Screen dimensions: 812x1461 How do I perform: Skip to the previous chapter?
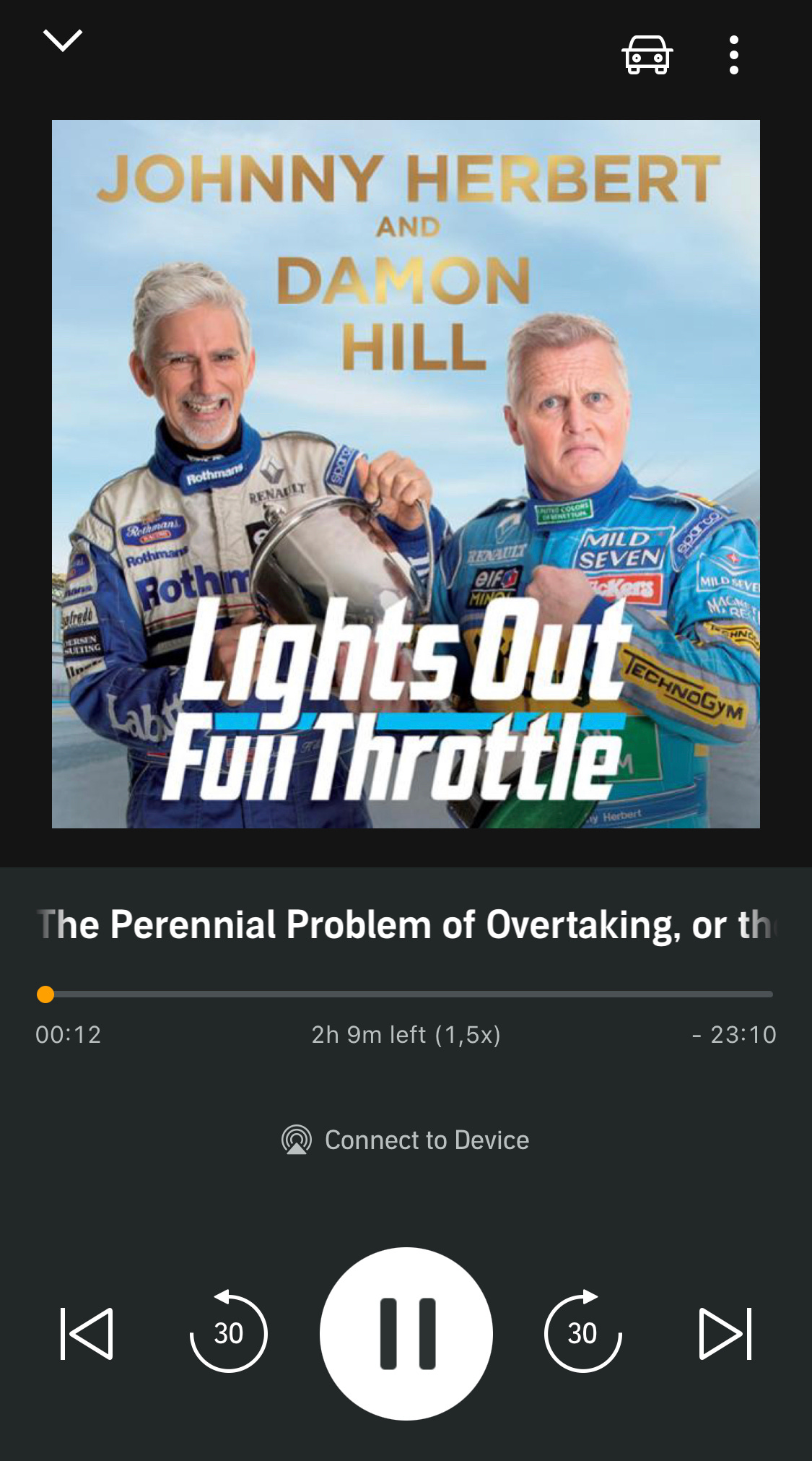coord(87,1333)
